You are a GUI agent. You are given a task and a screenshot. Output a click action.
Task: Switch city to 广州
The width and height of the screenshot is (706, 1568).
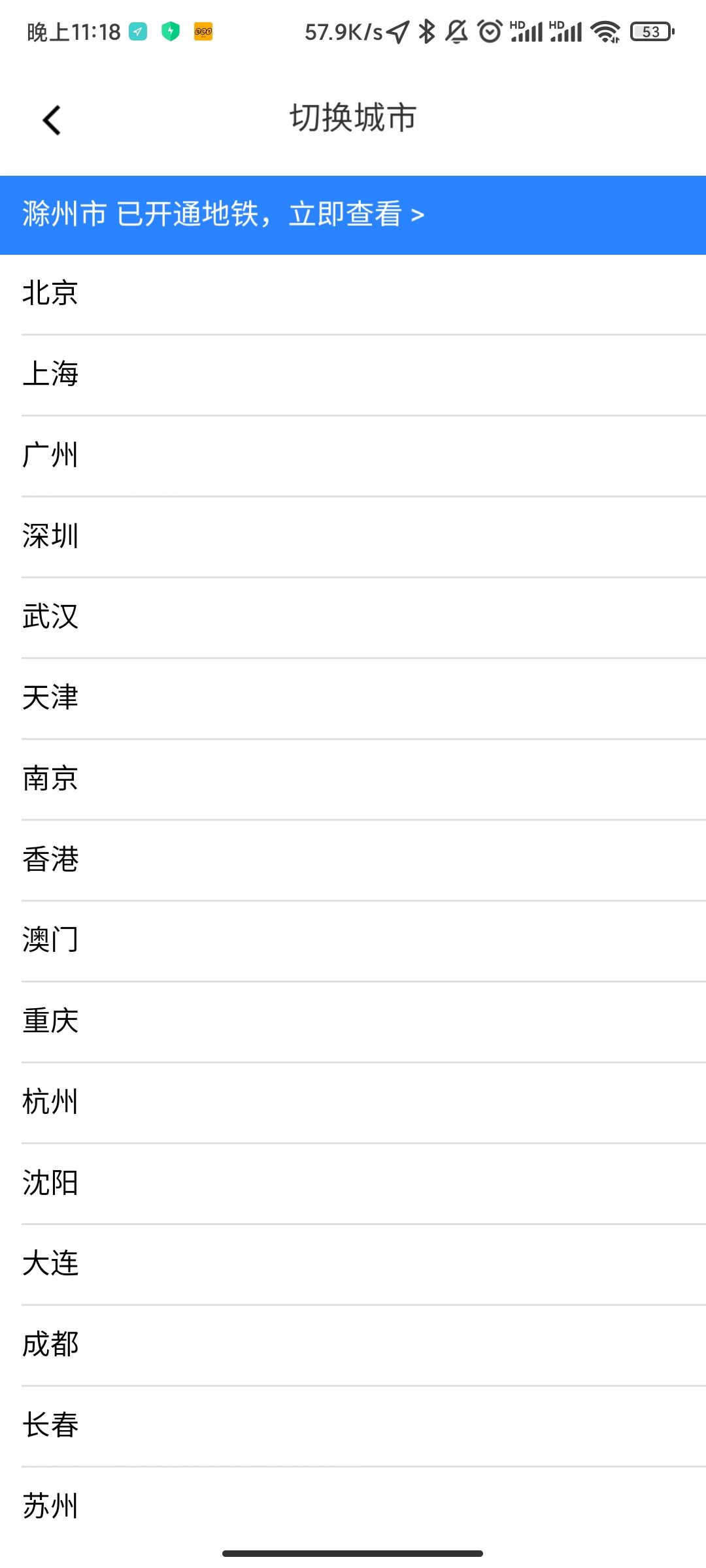click(x=353, y=456)
